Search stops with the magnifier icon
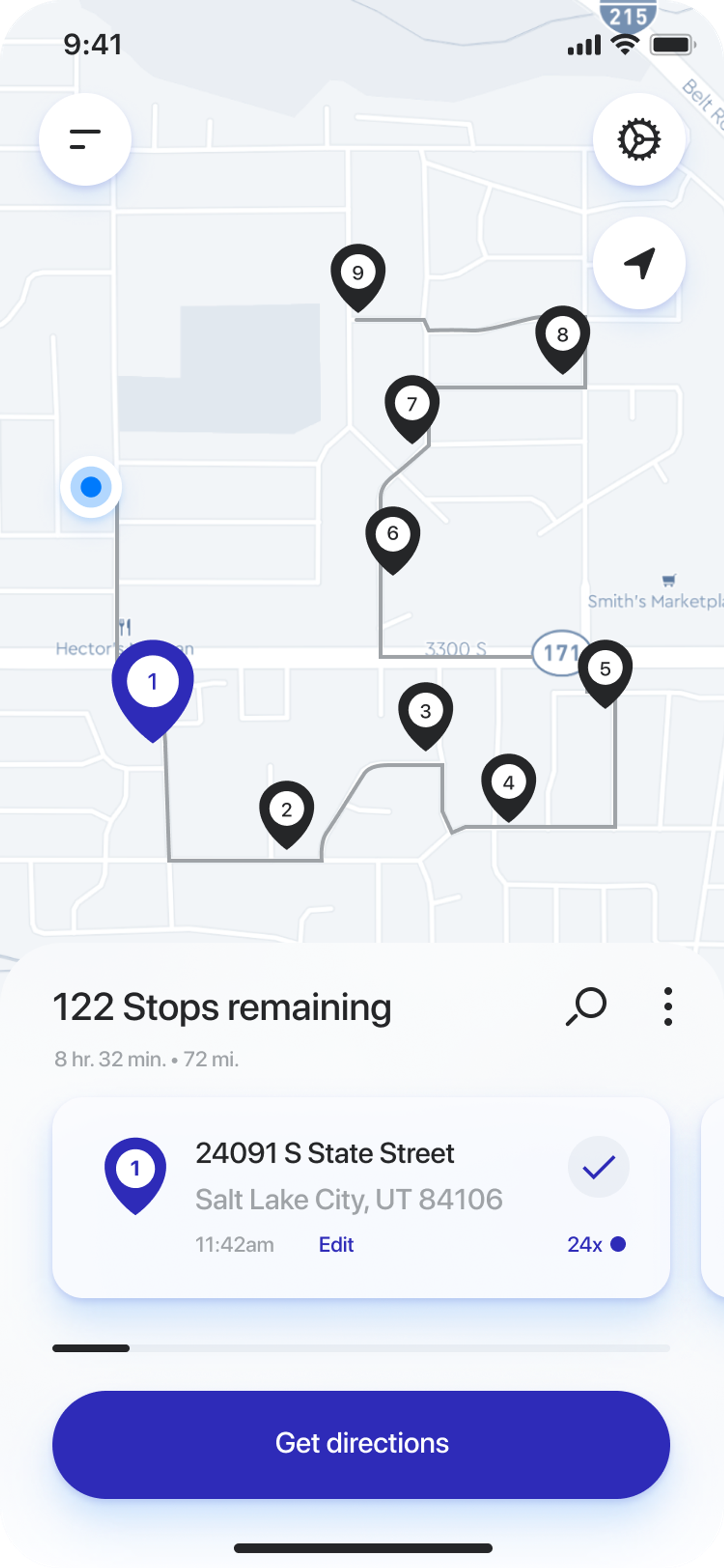 pos(586,1006)
